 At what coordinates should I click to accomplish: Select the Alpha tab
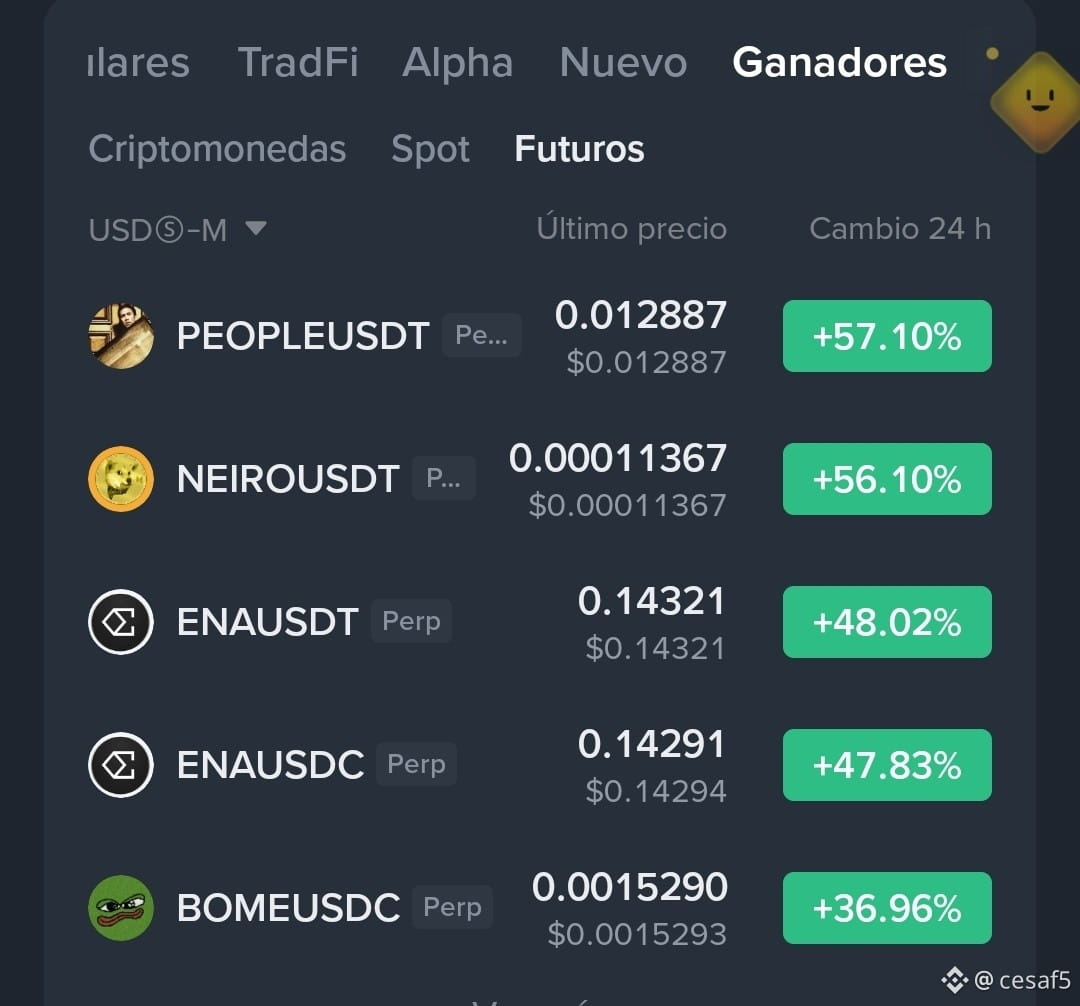[457, 63]
